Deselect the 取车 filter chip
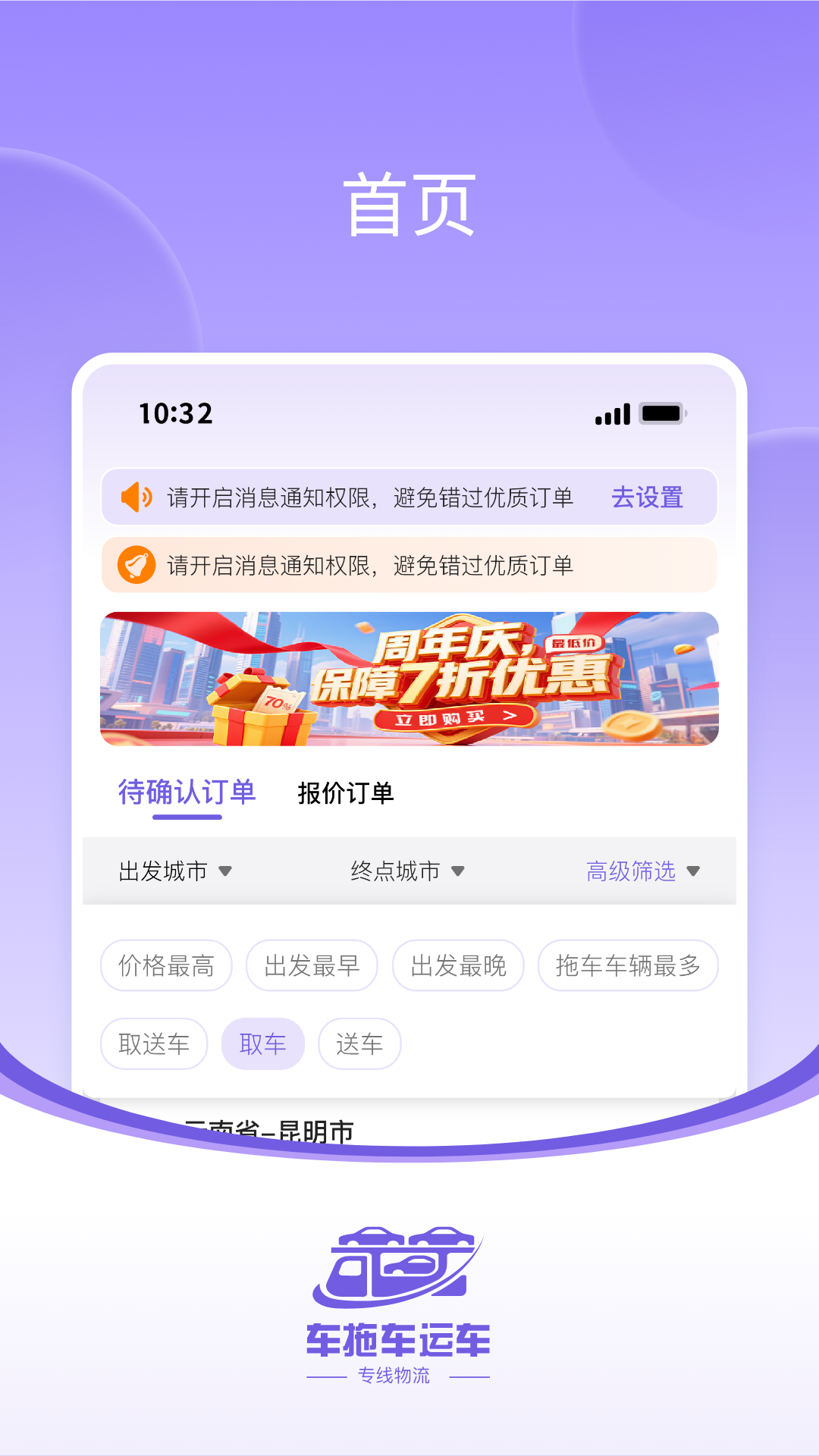The height and width of the screenshot is (1456, 819). [263, 1043]
